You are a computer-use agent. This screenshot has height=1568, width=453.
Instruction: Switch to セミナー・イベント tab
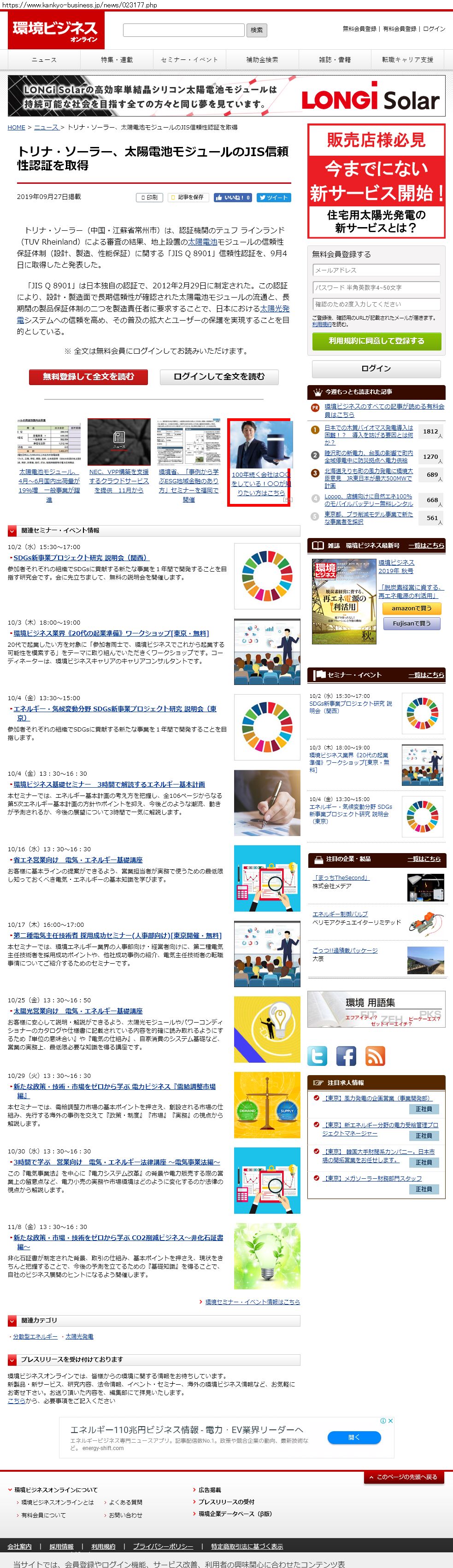point(189,60)
